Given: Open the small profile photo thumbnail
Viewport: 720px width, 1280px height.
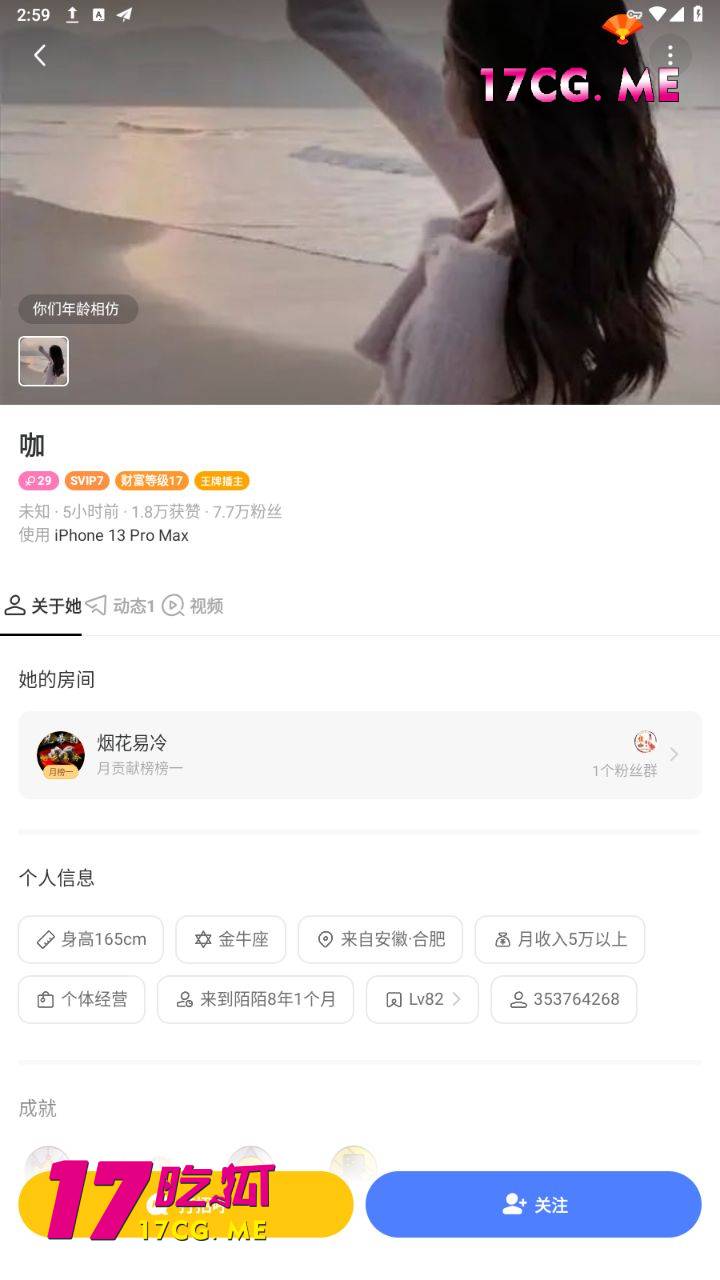Looking at the screenshot, I should [44, 361].
